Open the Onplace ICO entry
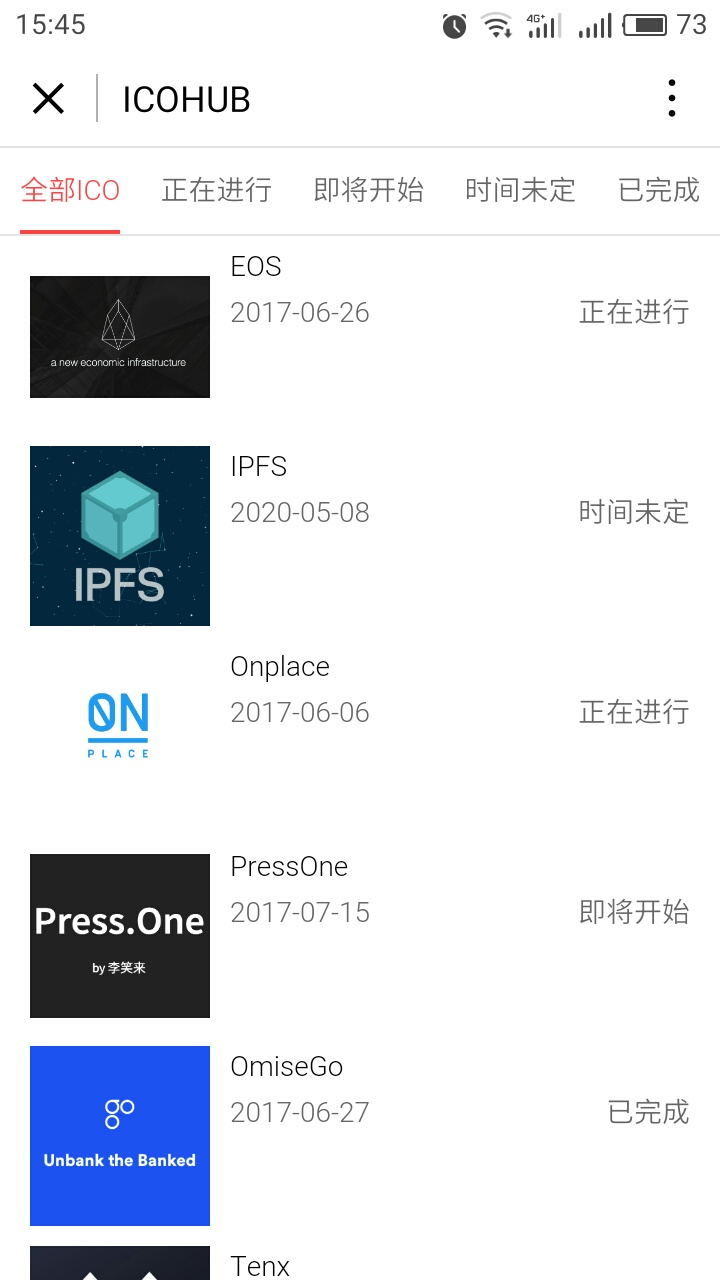This screenshot has width=720, height=1280. pyautogui.click(x=360, y=736)
